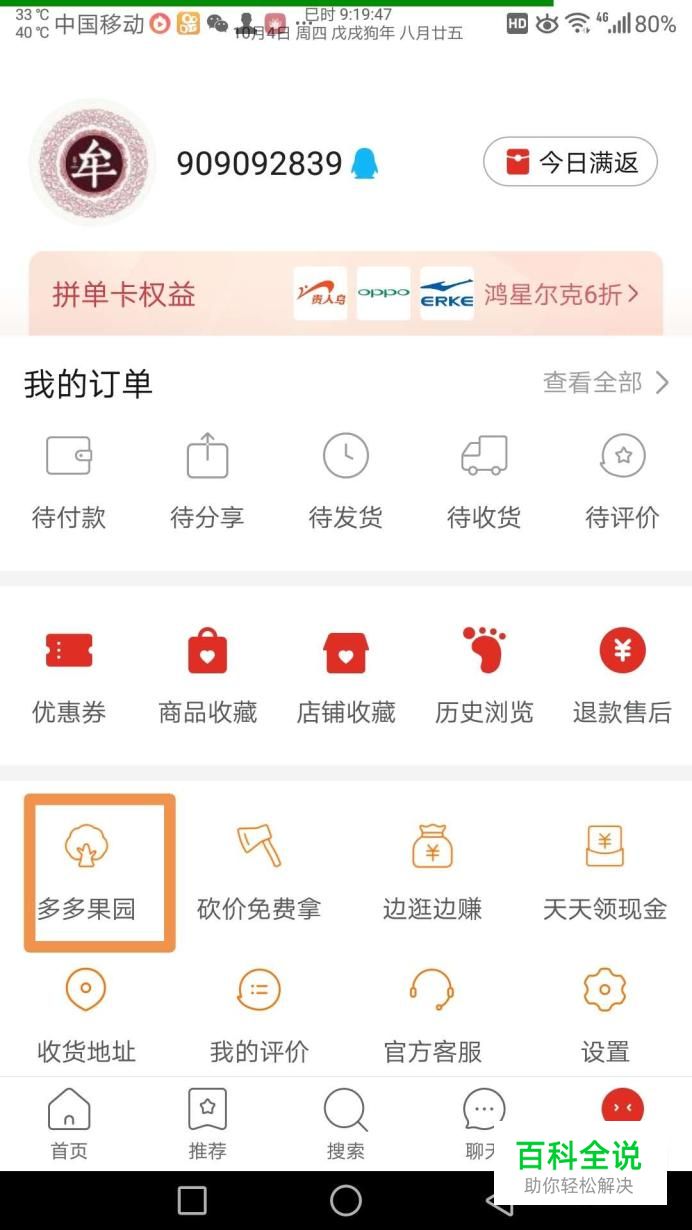Open the 拼单卡权益 banner

345,294
